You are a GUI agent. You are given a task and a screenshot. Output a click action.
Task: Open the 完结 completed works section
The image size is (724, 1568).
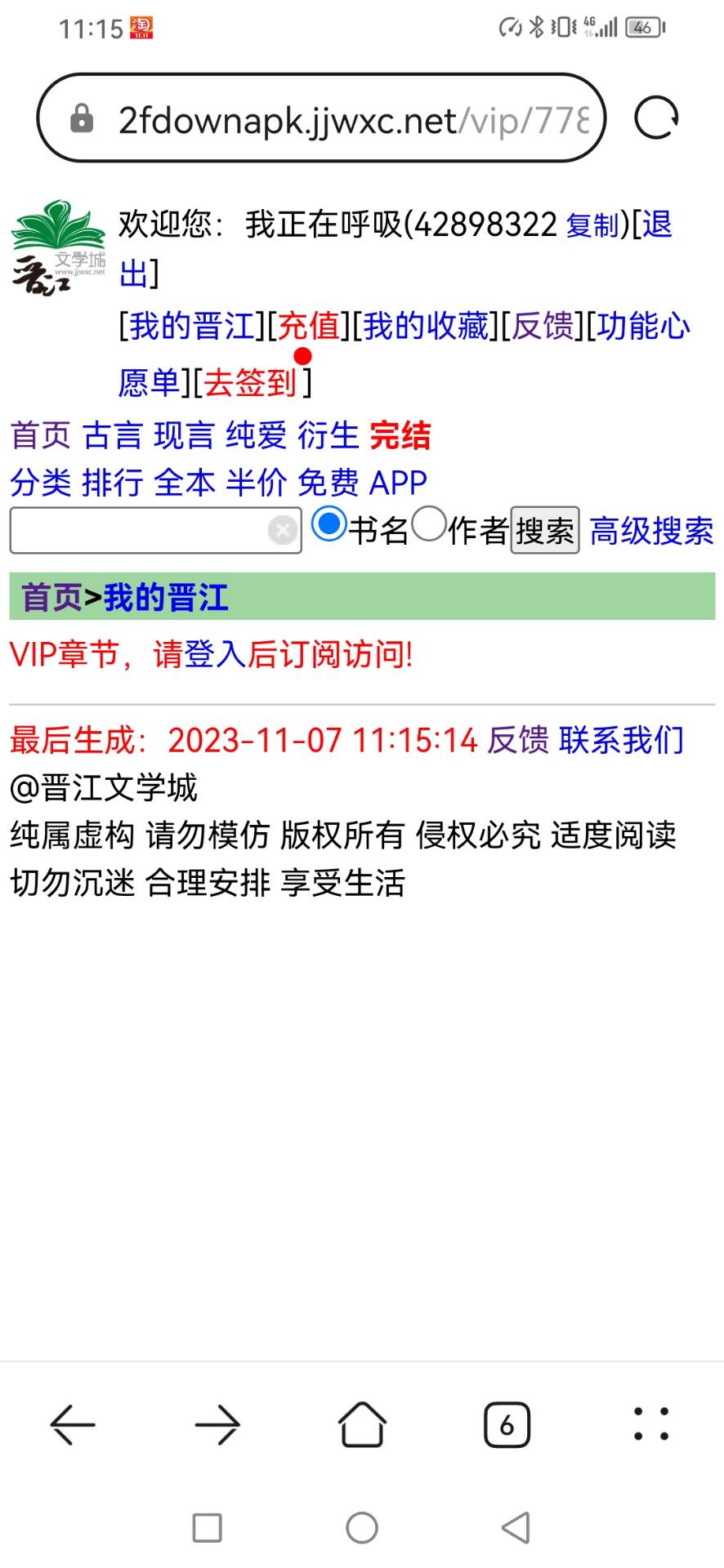[x=400, y=435]
